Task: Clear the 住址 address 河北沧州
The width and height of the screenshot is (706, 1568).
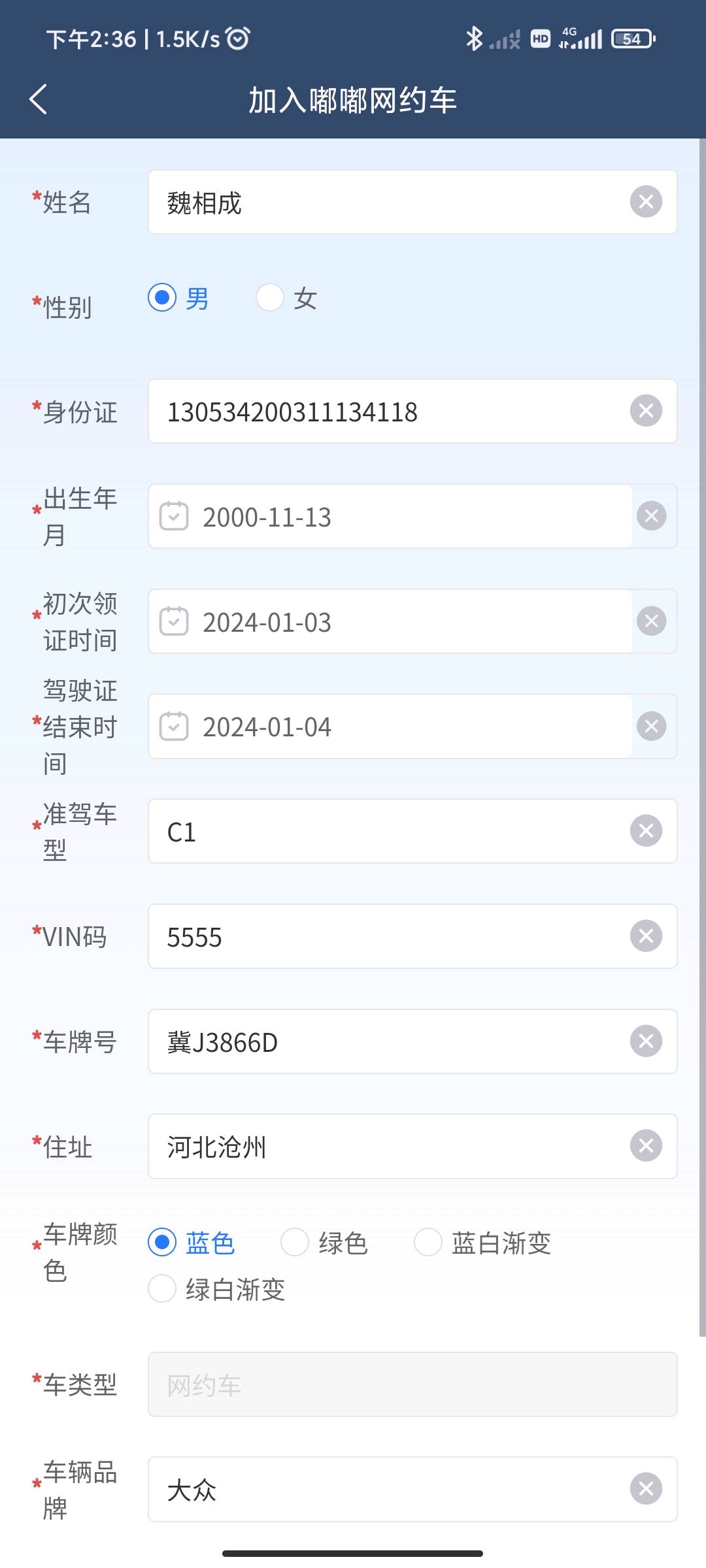Action: (x=646, y=1146)
